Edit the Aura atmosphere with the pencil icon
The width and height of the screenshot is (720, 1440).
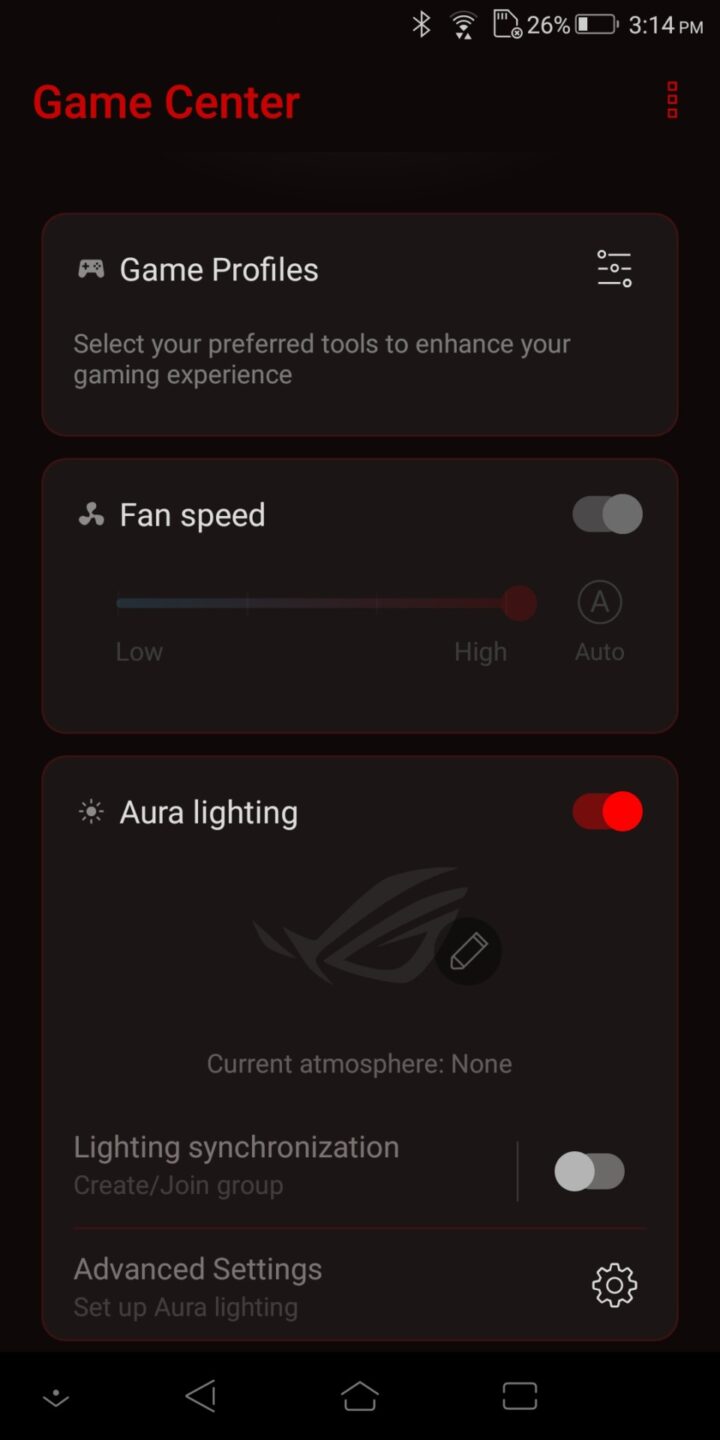tap(469, 952)
